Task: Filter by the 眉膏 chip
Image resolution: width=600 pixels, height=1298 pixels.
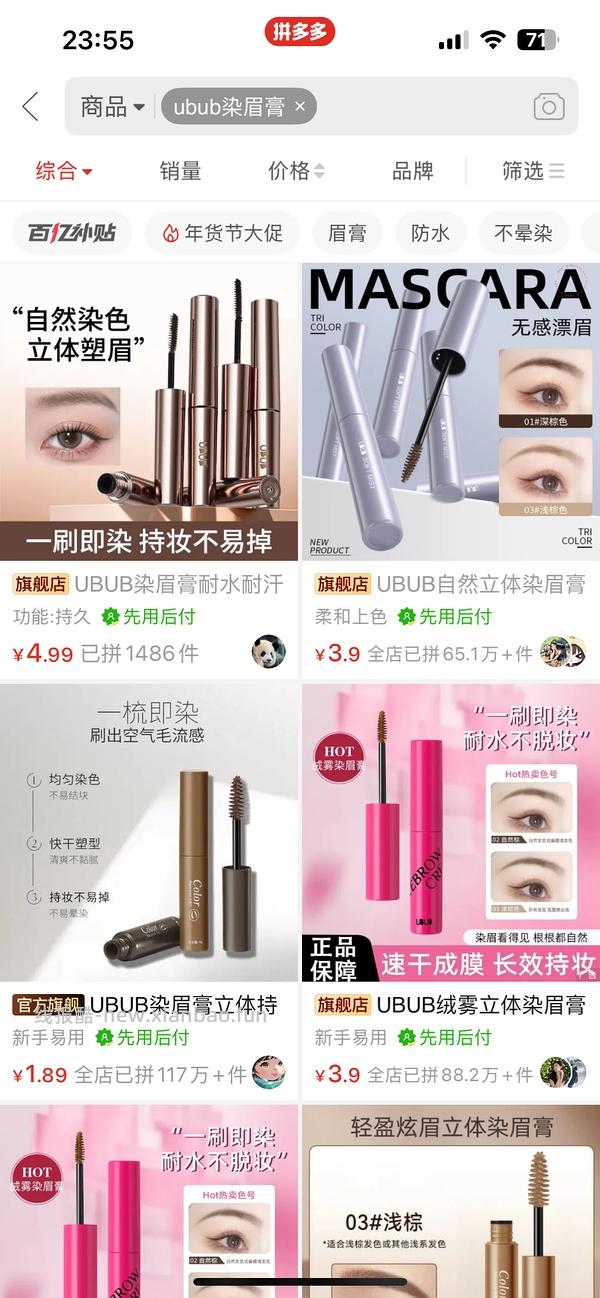Action: (347, 233)
